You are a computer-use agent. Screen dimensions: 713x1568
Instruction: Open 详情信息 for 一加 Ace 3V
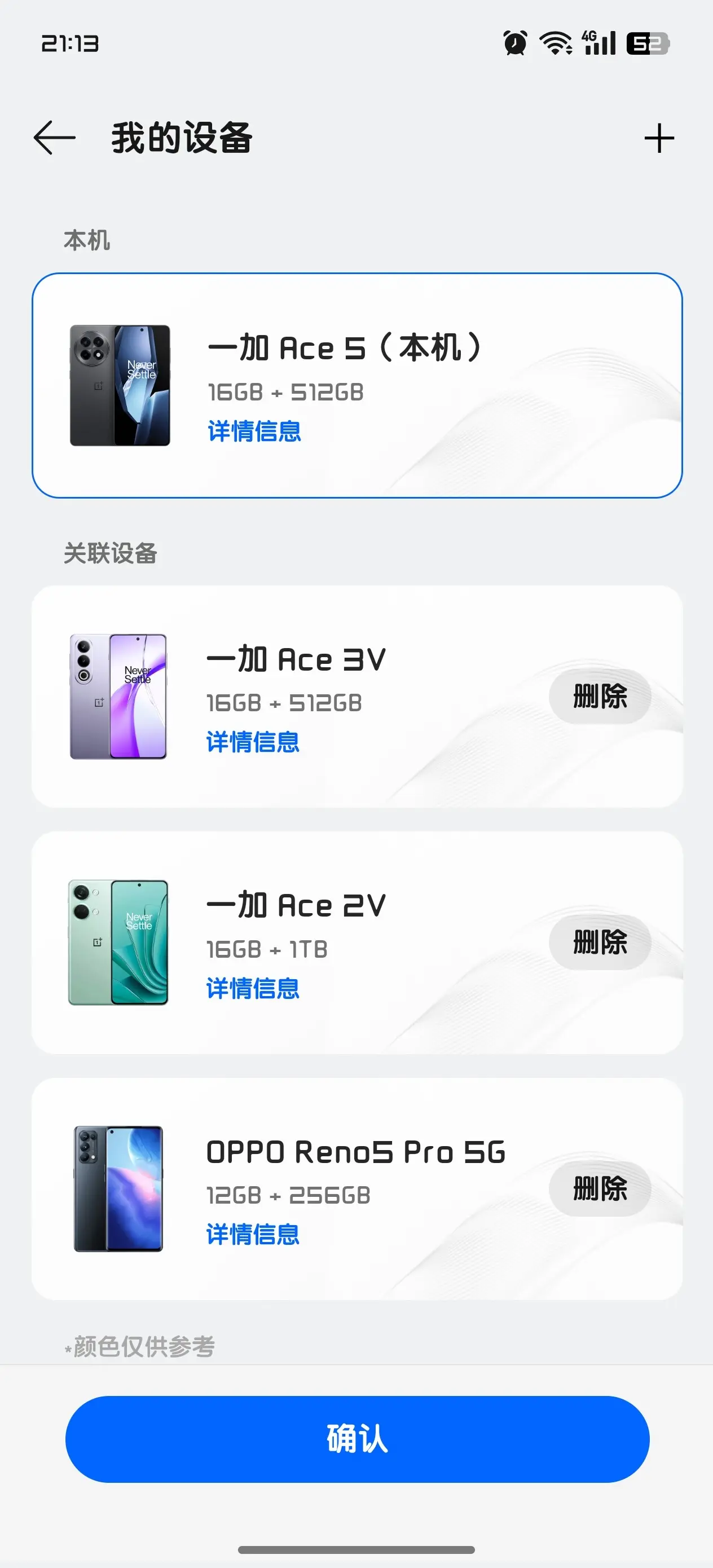(253, 742)
